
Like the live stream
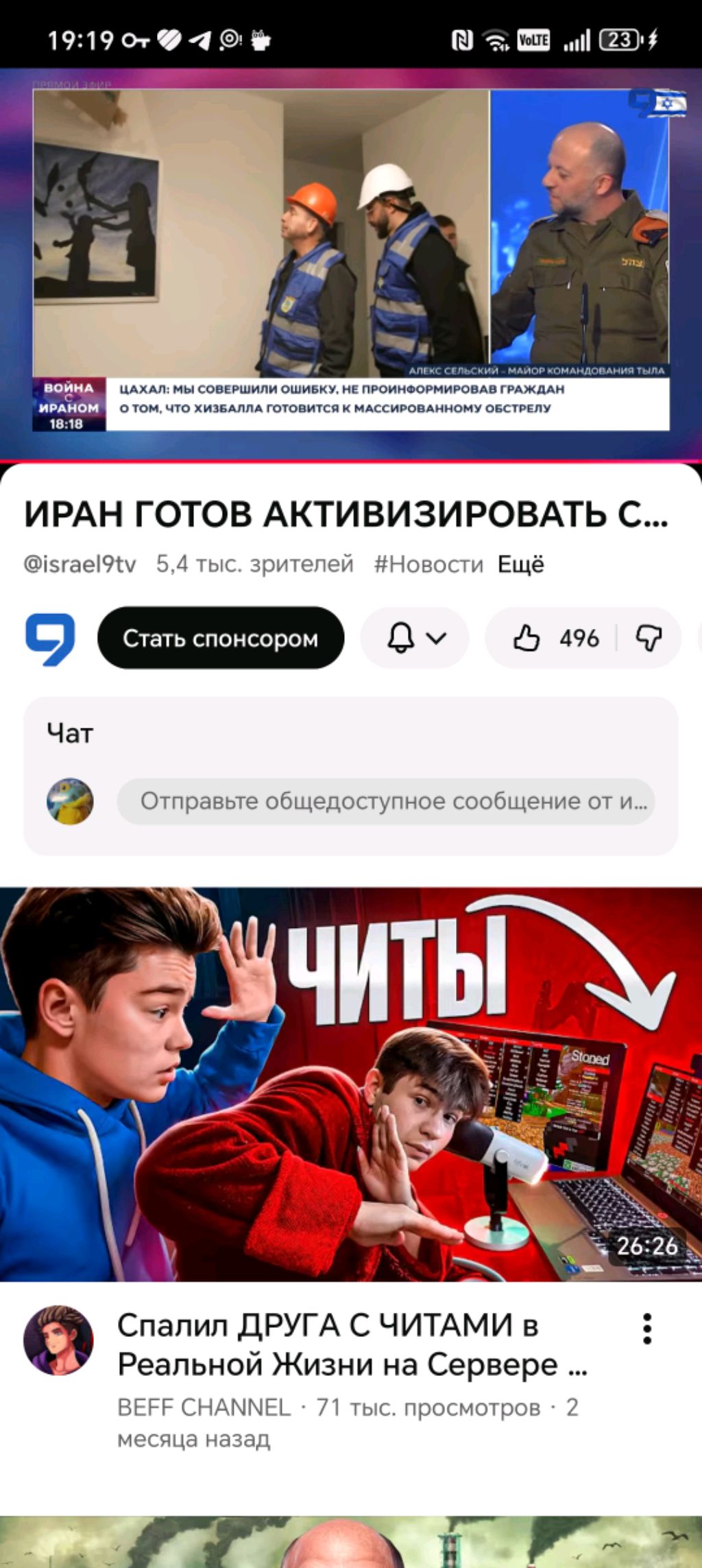(x=554, y=639)
